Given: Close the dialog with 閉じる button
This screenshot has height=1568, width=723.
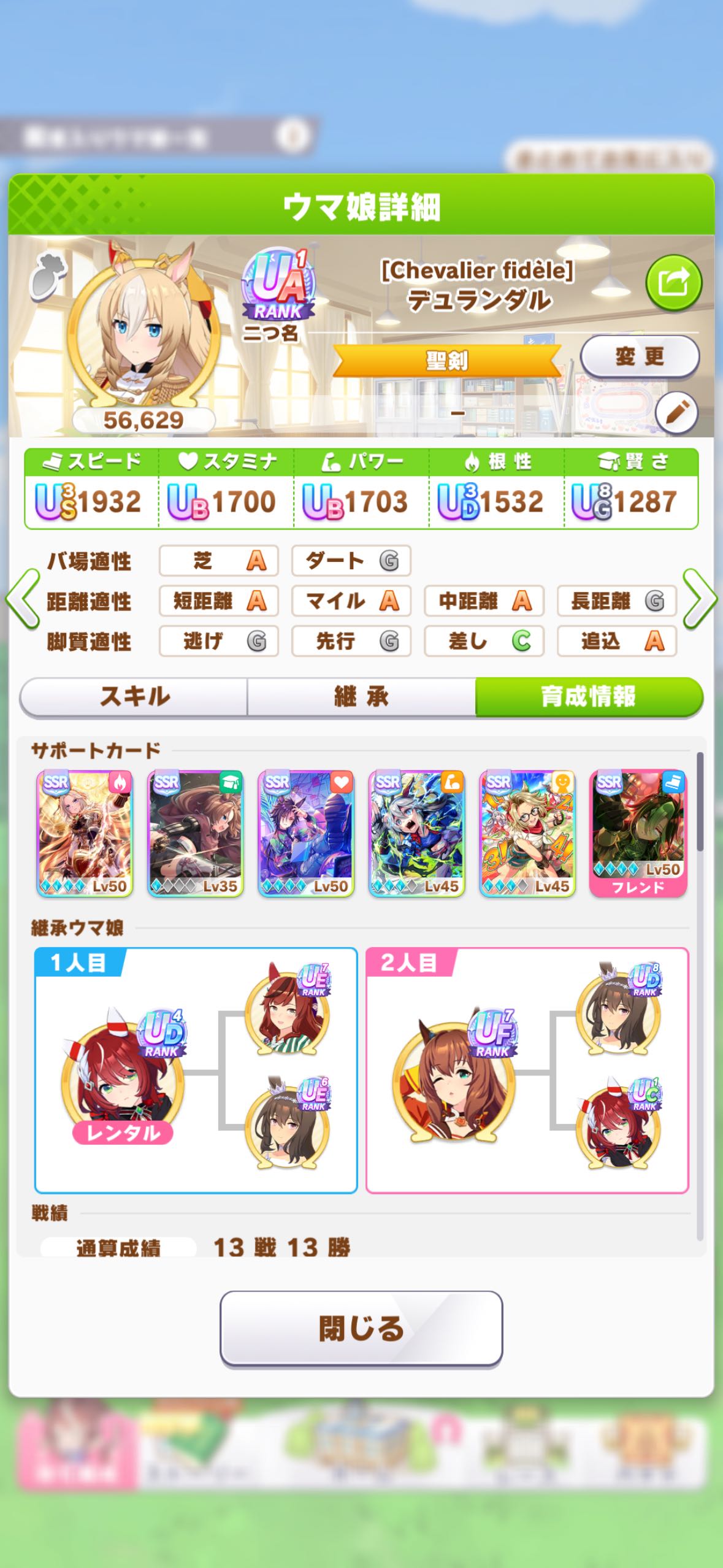Looking at the screenshot, I should point(361,1329).
